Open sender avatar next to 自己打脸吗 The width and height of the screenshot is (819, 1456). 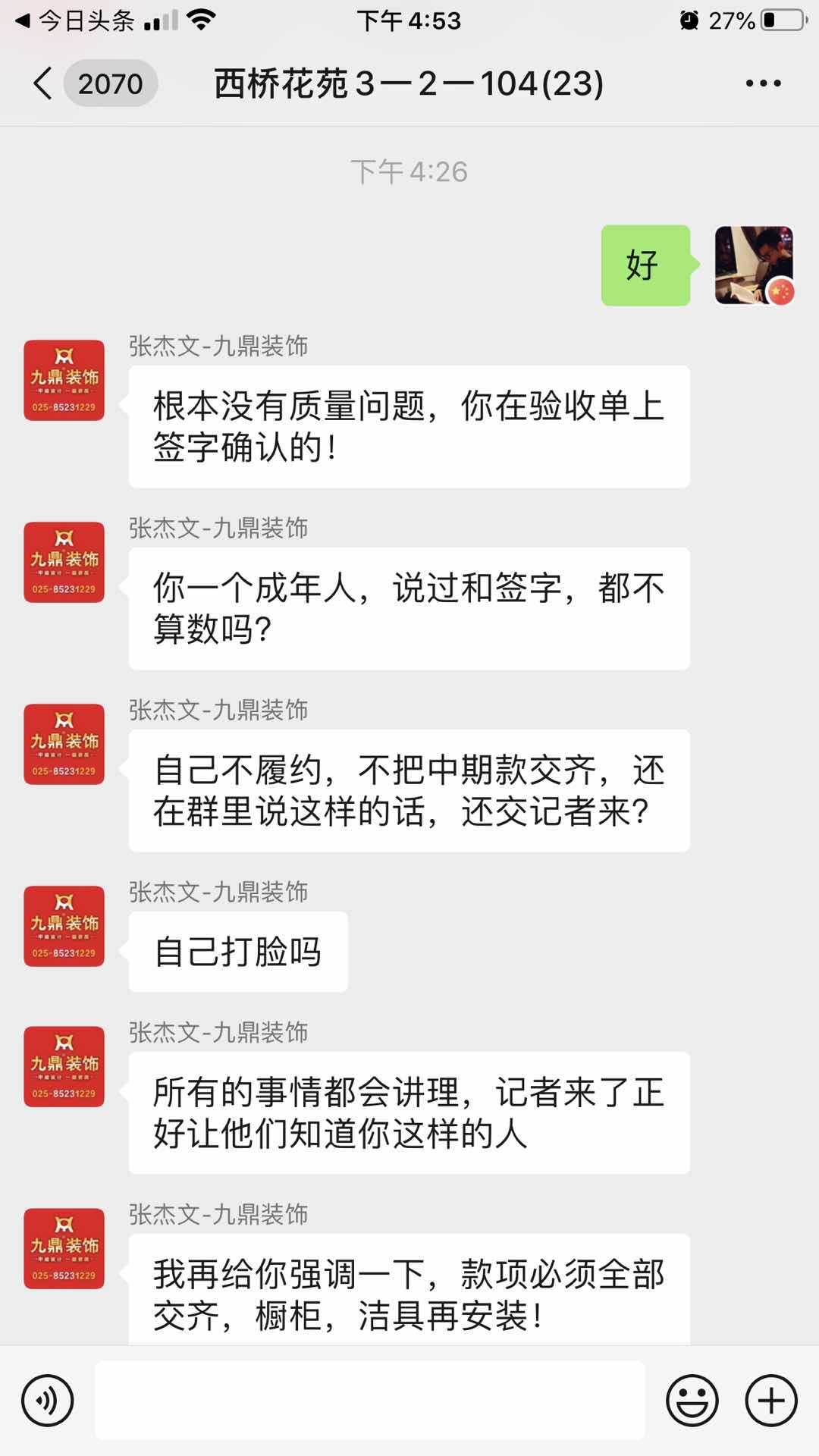64,926
